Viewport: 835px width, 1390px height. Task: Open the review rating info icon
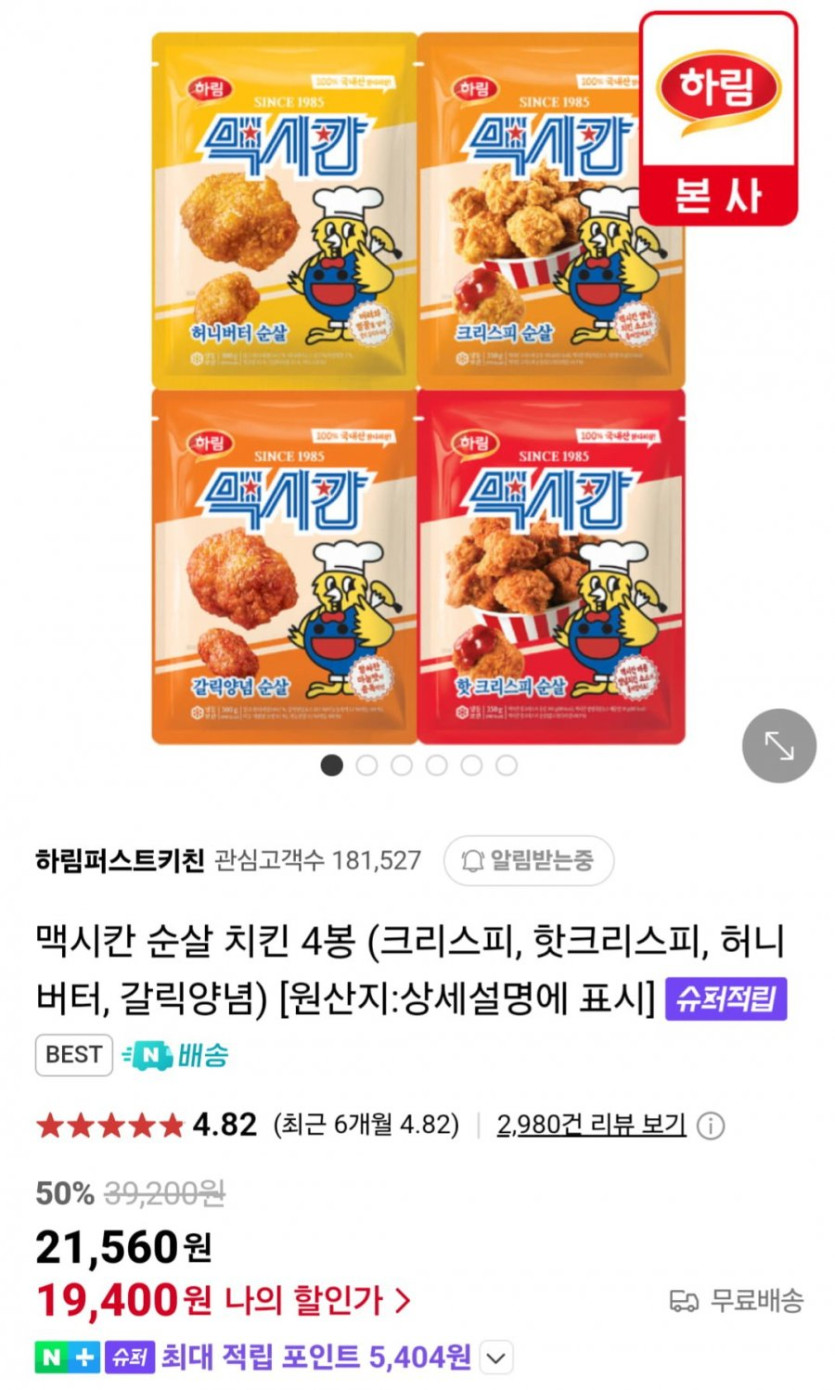click(x=710, y=1126)
